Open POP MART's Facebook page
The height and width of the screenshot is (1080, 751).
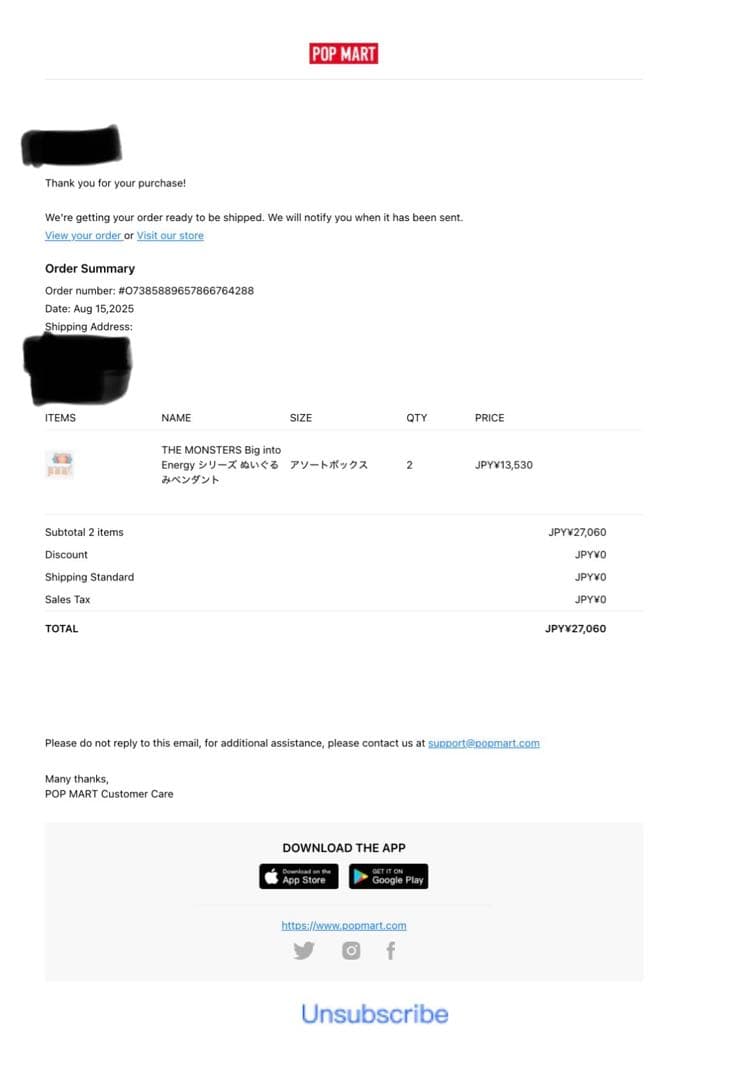click(x=391, y=951)
